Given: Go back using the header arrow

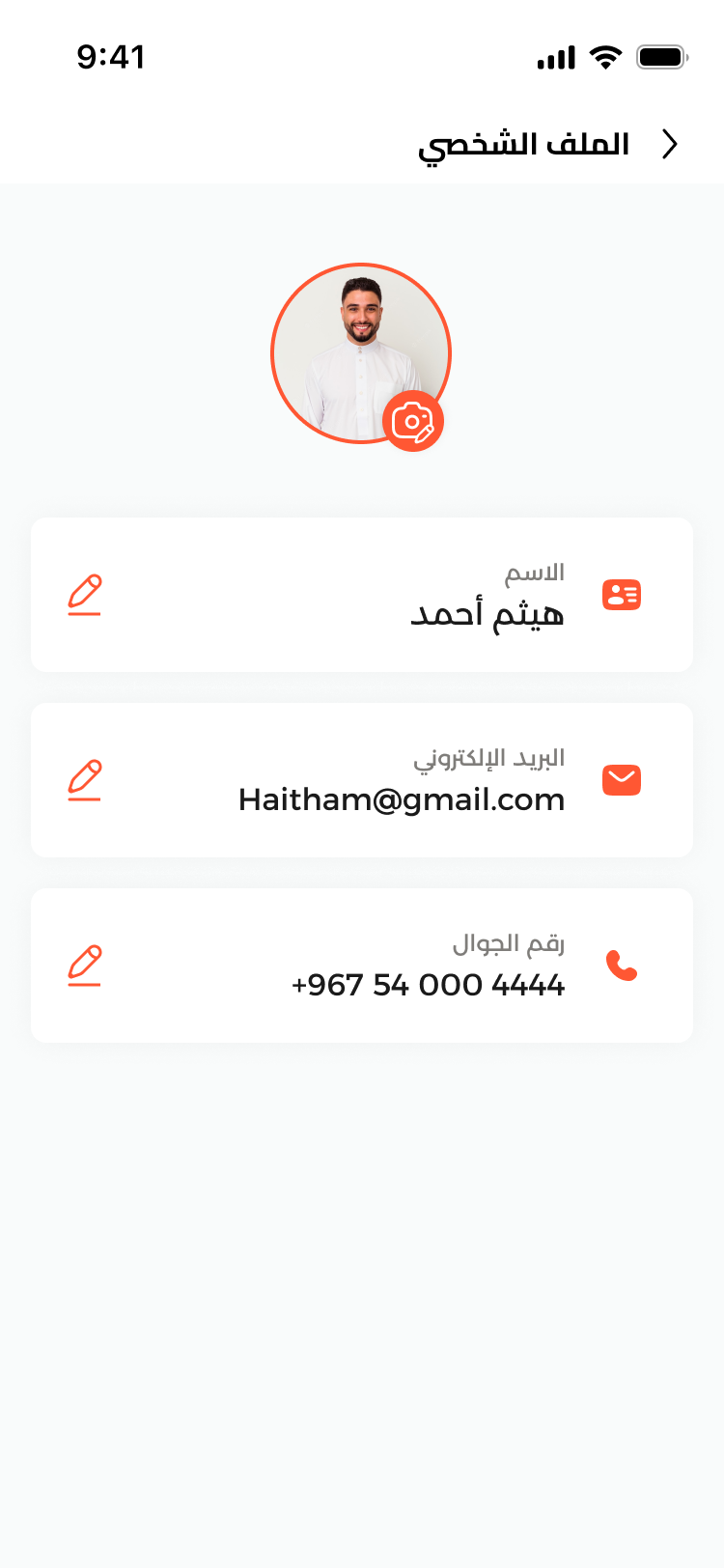Looking at the screenshot, I should click(x=670, y=145).
